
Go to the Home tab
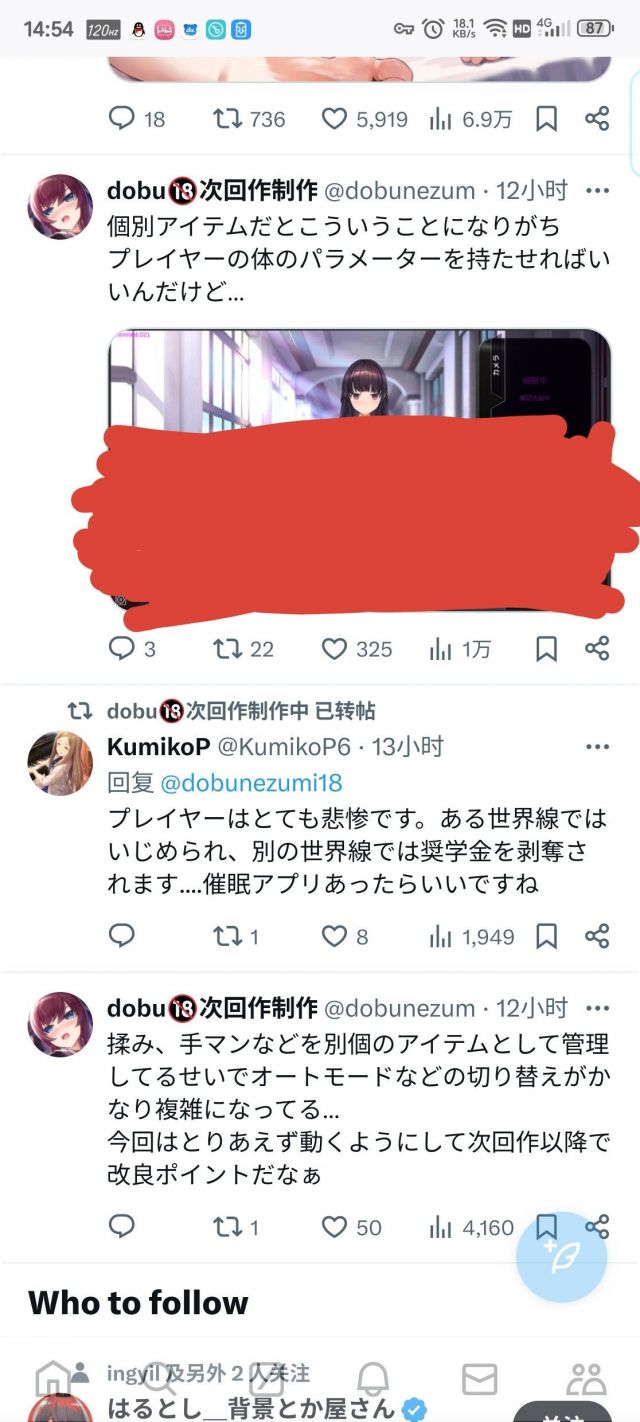pos(52,1379)
